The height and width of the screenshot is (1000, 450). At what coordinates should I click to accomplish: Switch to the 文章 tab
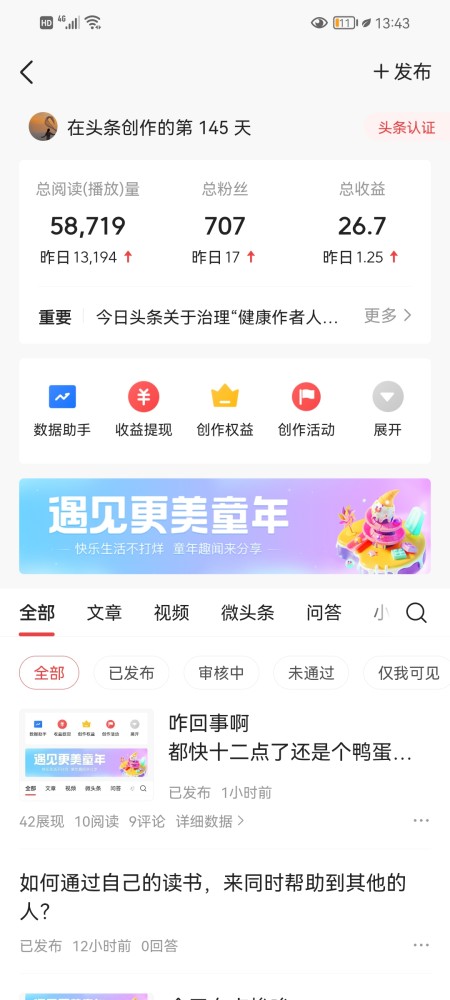click(105, 613)
